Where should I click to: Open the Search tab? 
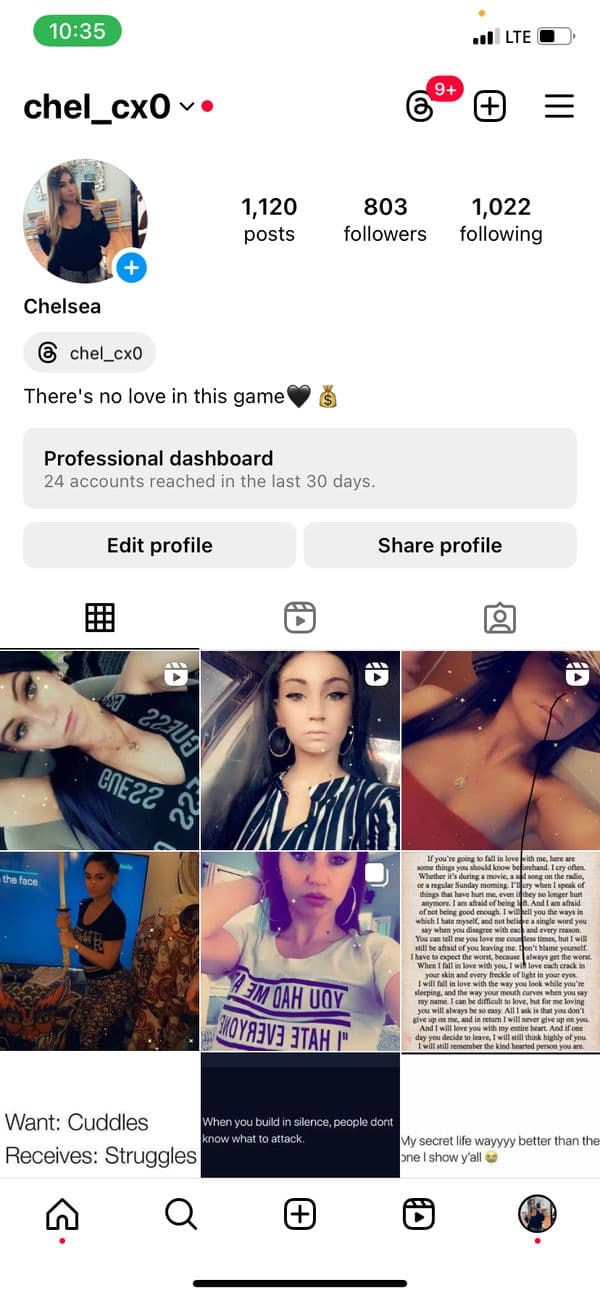(x=181, y=1214)
